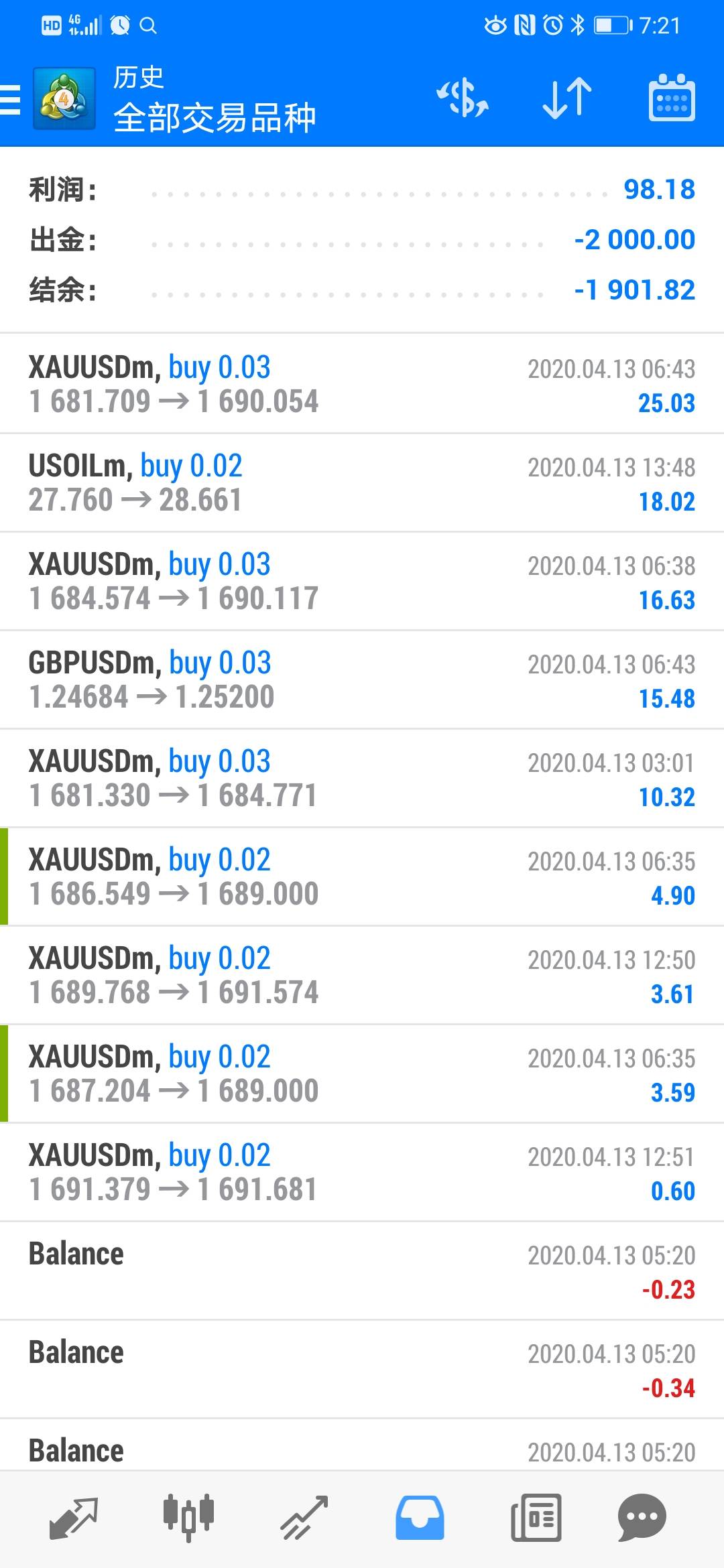Image resolution: width=724 pixels, height=1568 pixels.
Task: Expand the XAUUSDm trade with profit 16.63
Action: pos(362,581)
